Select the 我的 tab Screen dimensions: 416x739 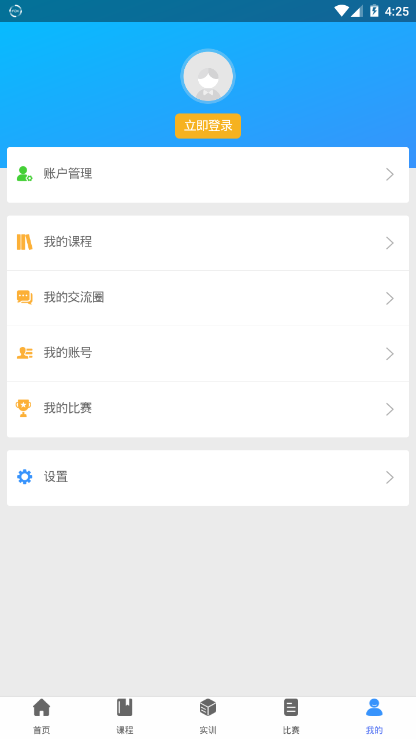374,717
